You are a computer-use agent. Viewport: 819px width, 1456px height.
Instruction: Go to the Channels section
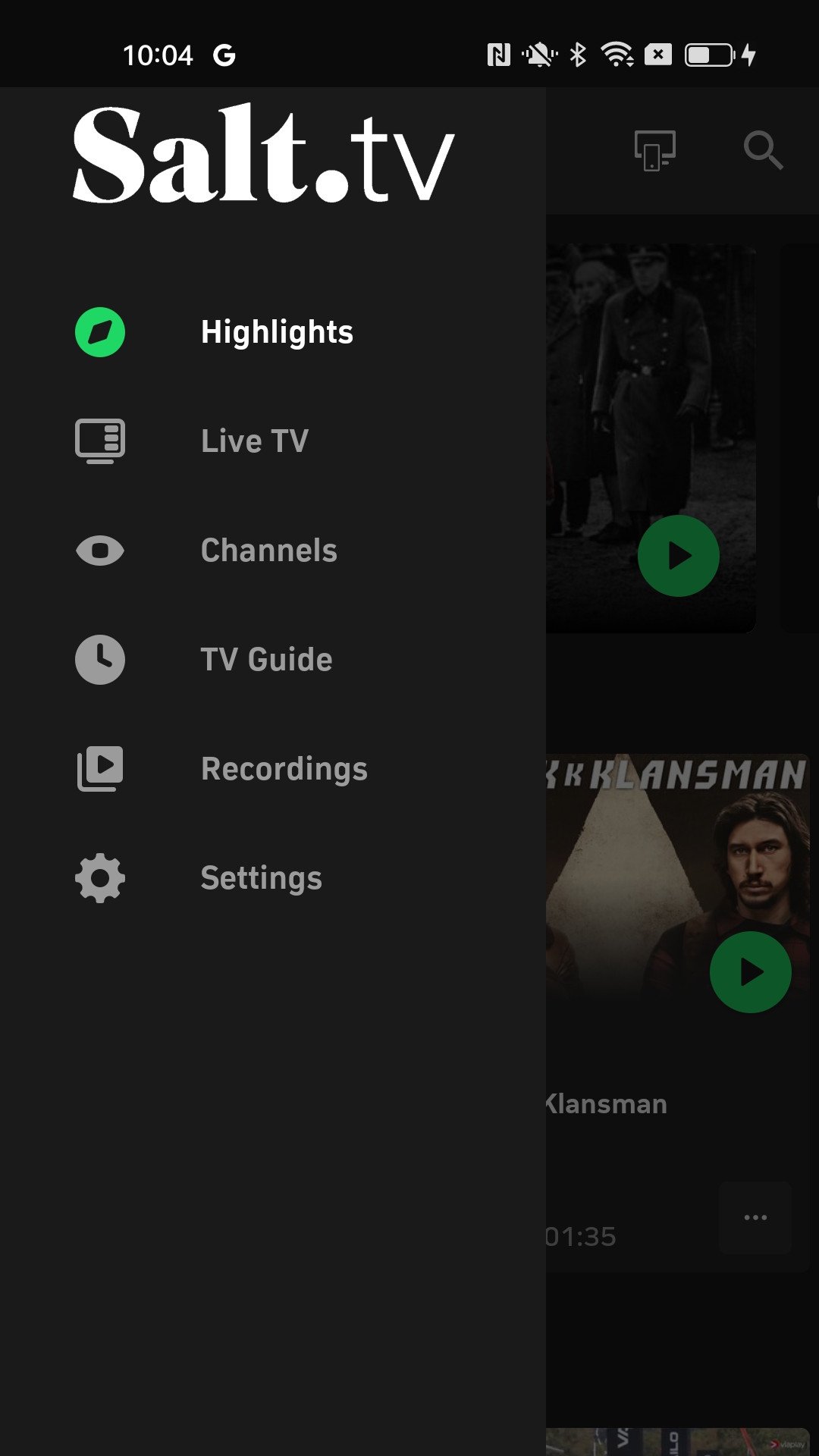click(x=269, y=550)
